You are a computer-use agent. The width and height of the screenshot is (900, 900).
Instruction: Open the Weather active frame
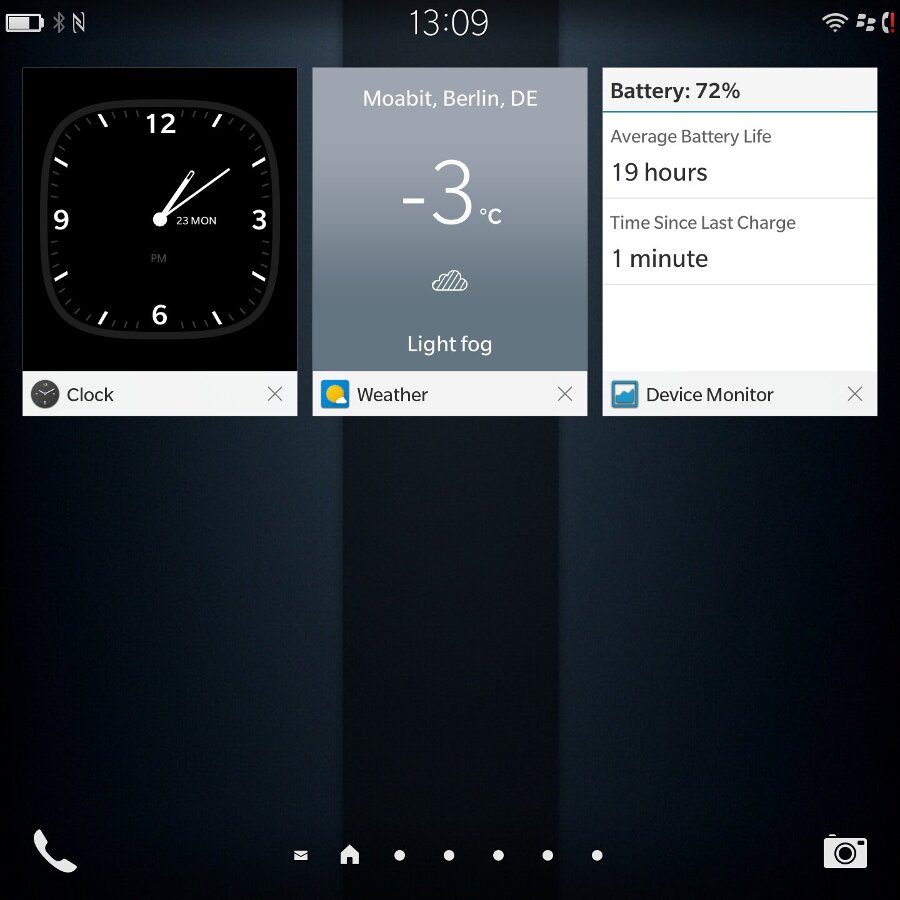(450, 220)
